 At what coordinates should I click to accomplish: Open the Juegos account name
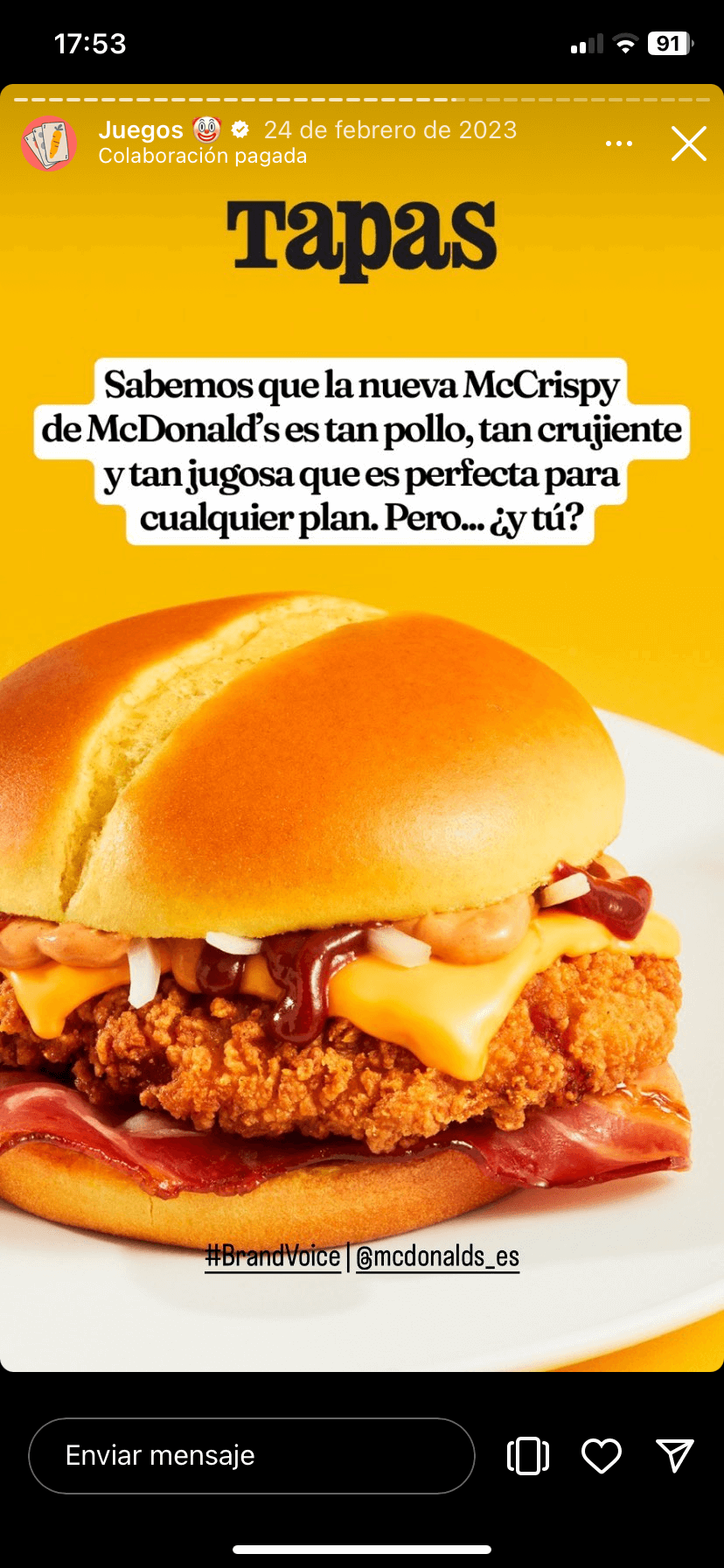tap(141, 130)
